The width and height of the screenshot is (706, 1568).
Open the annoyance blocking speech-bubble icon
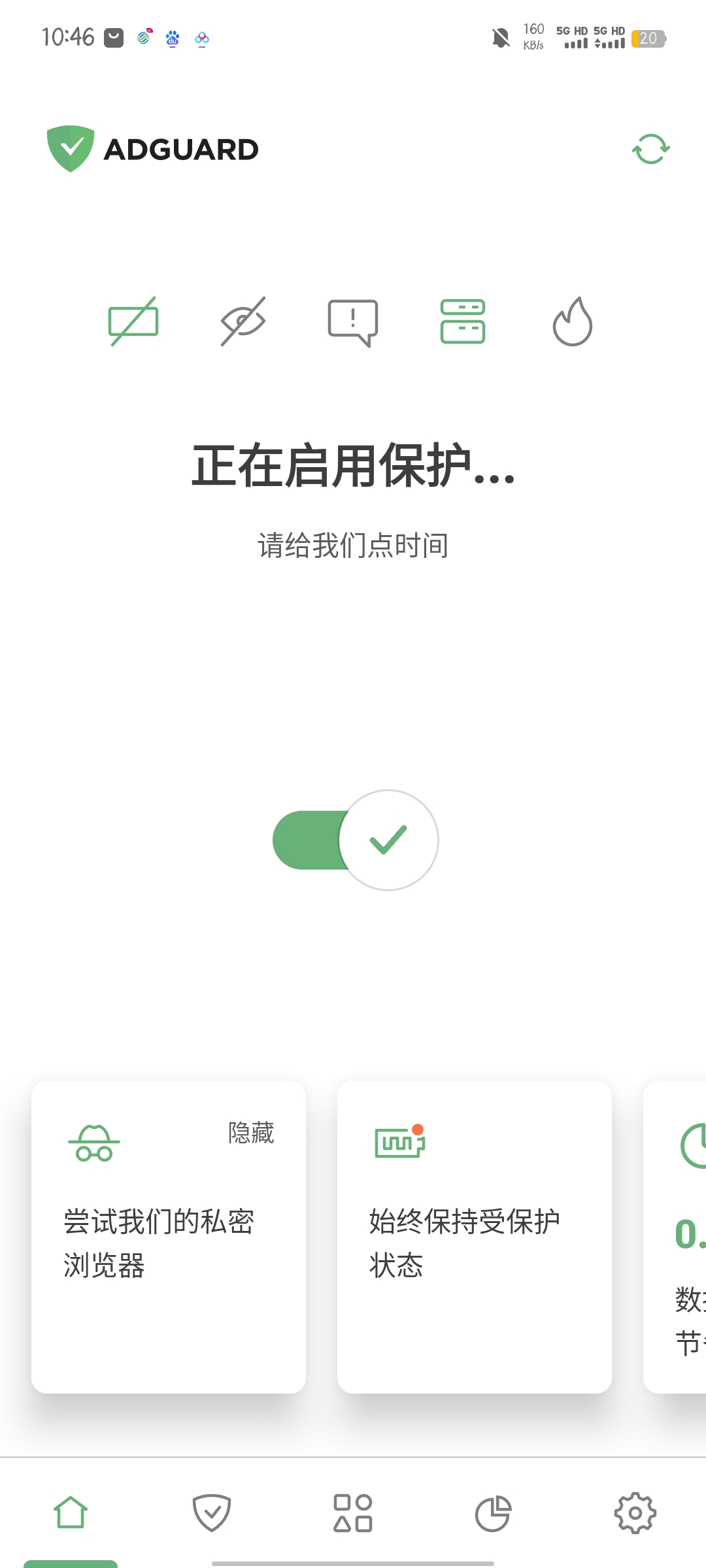pos(353,322)
